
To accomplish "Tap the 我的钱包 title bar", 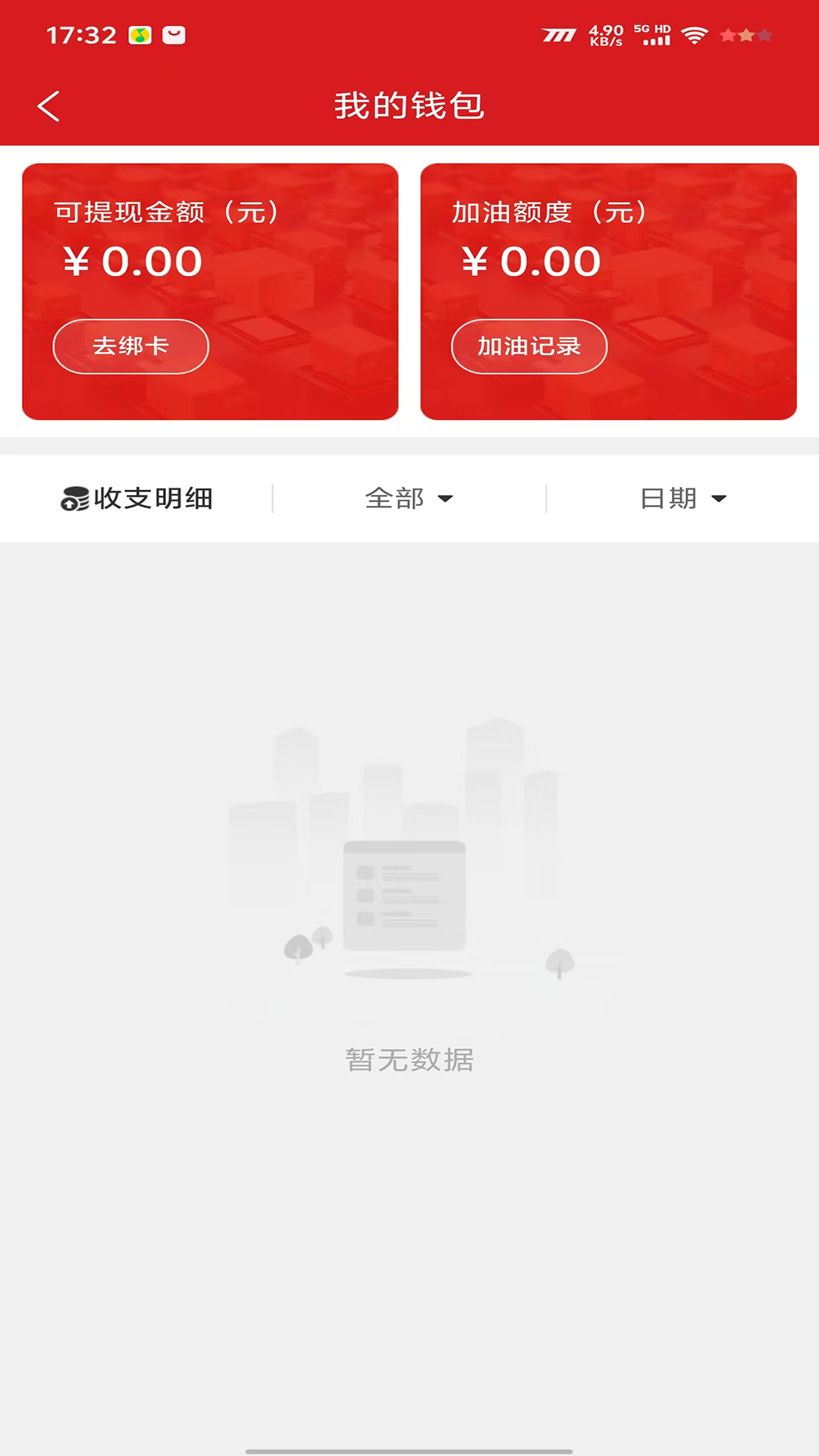I will 409,106.
